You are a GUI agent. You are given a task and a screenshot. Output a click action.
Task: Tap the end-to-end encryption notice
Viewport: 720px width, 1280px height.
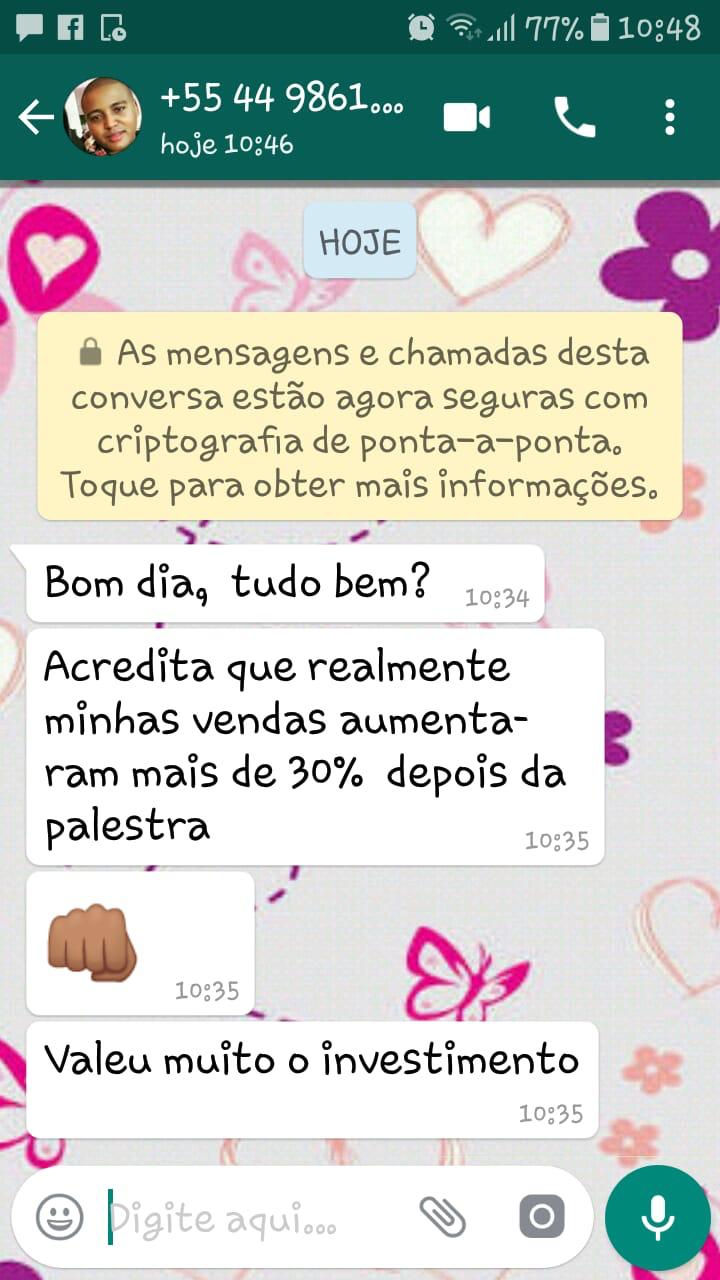point(360,418)
